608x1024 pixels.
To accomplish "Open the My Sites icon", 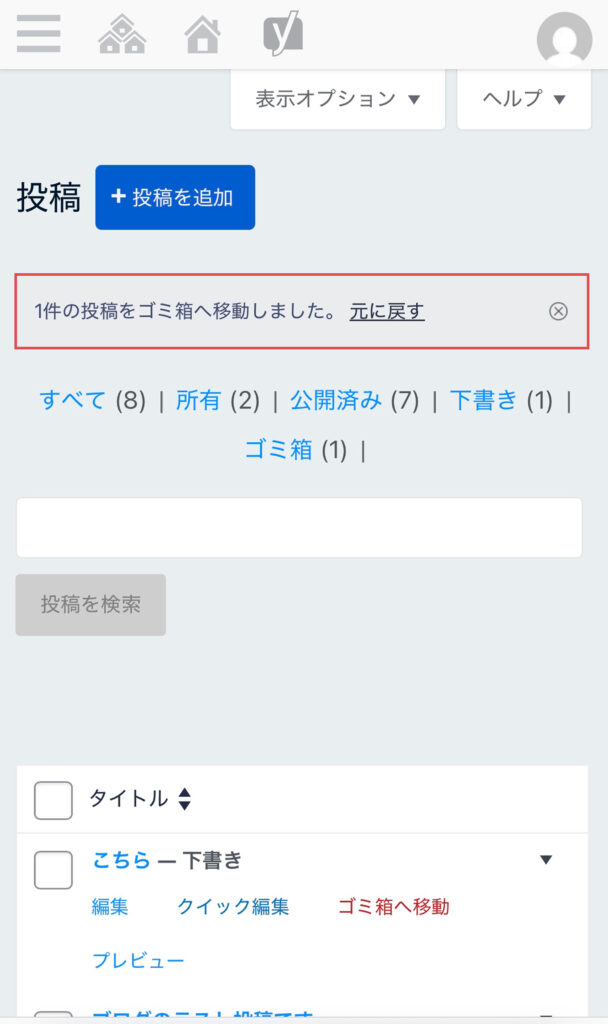I will click(122, 35).
